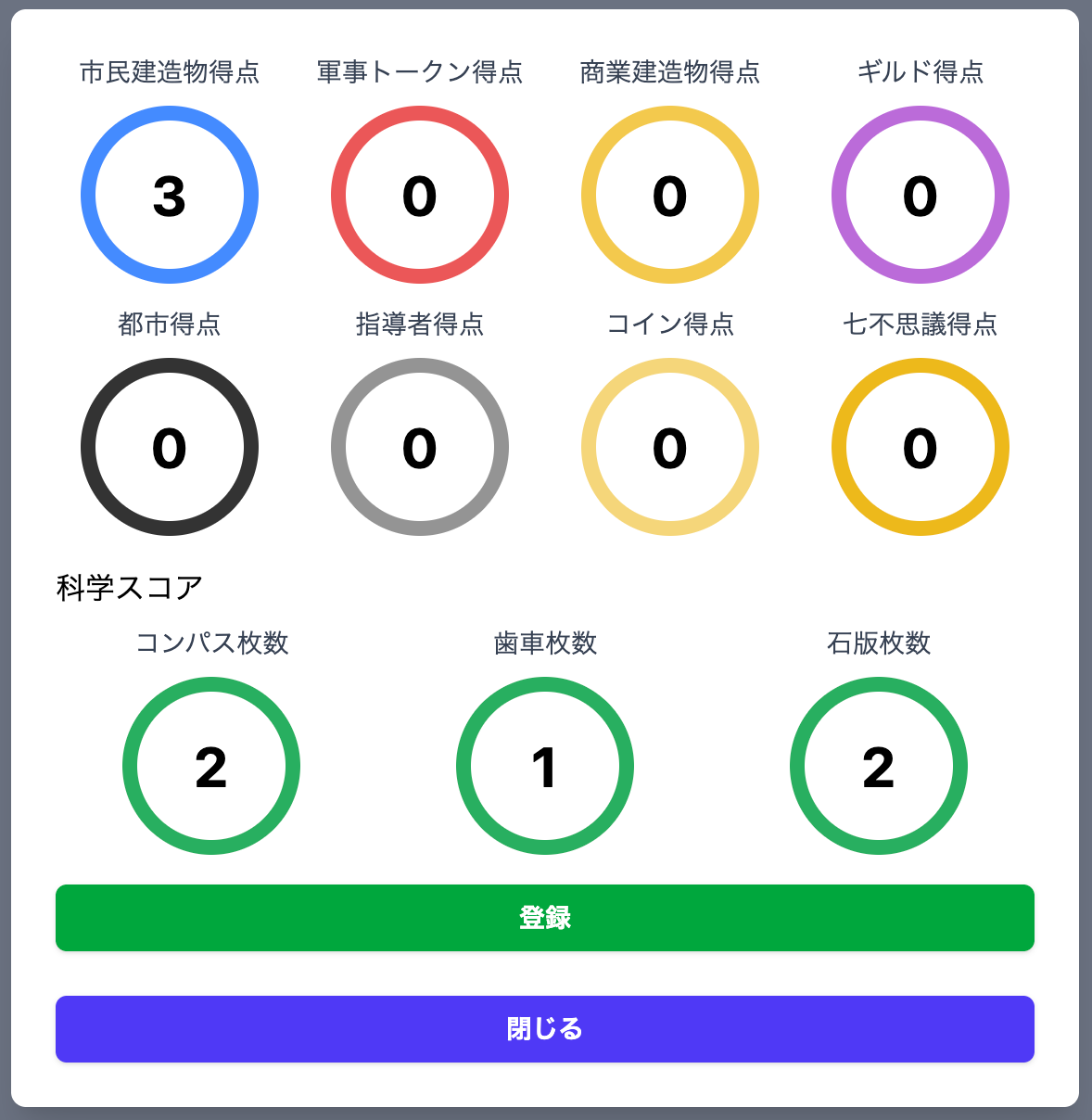Click the コイン得点 label
The image size is (1092, 1120).
pos(669,325)
